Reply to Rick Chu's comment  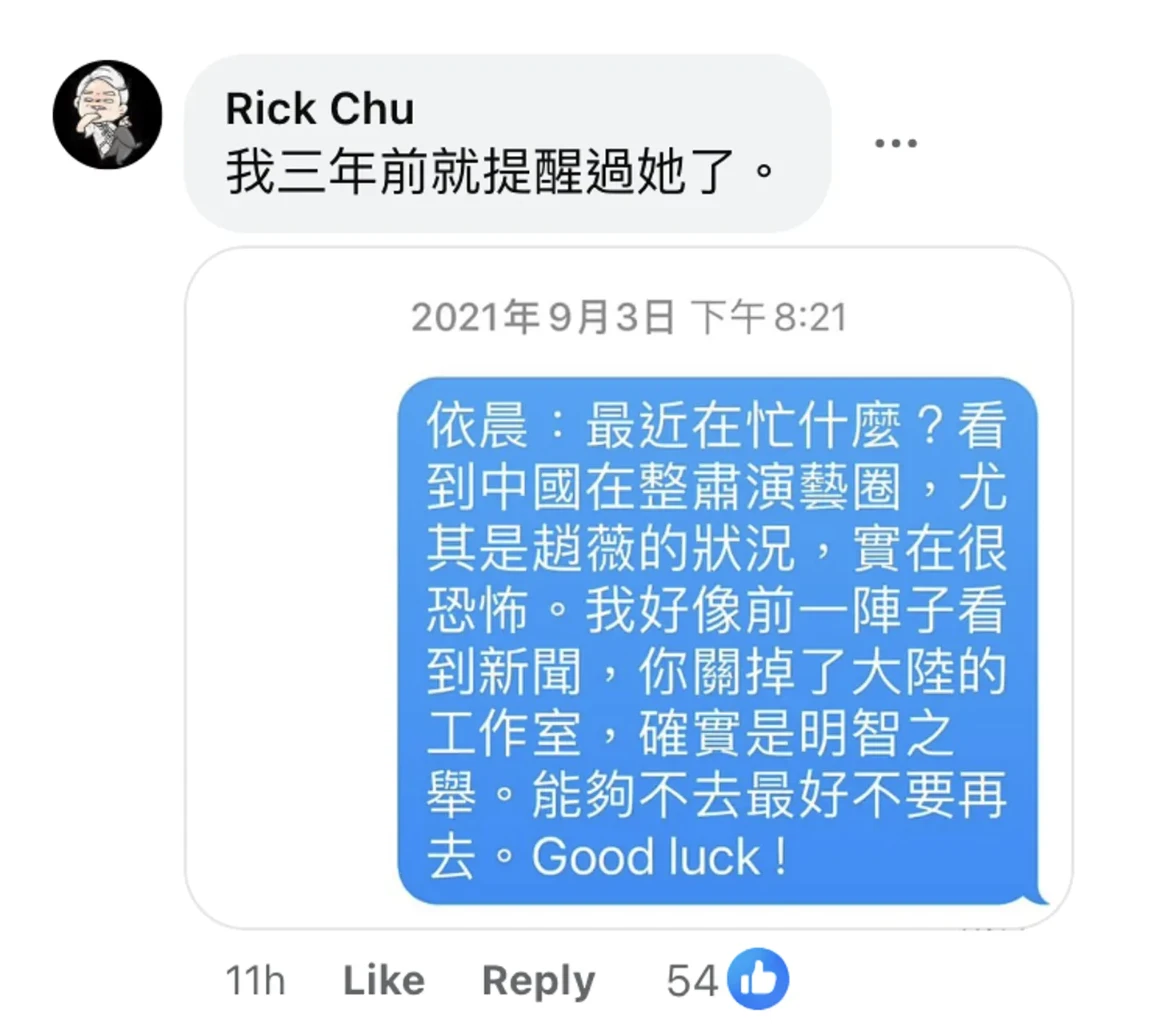point(538,981)
